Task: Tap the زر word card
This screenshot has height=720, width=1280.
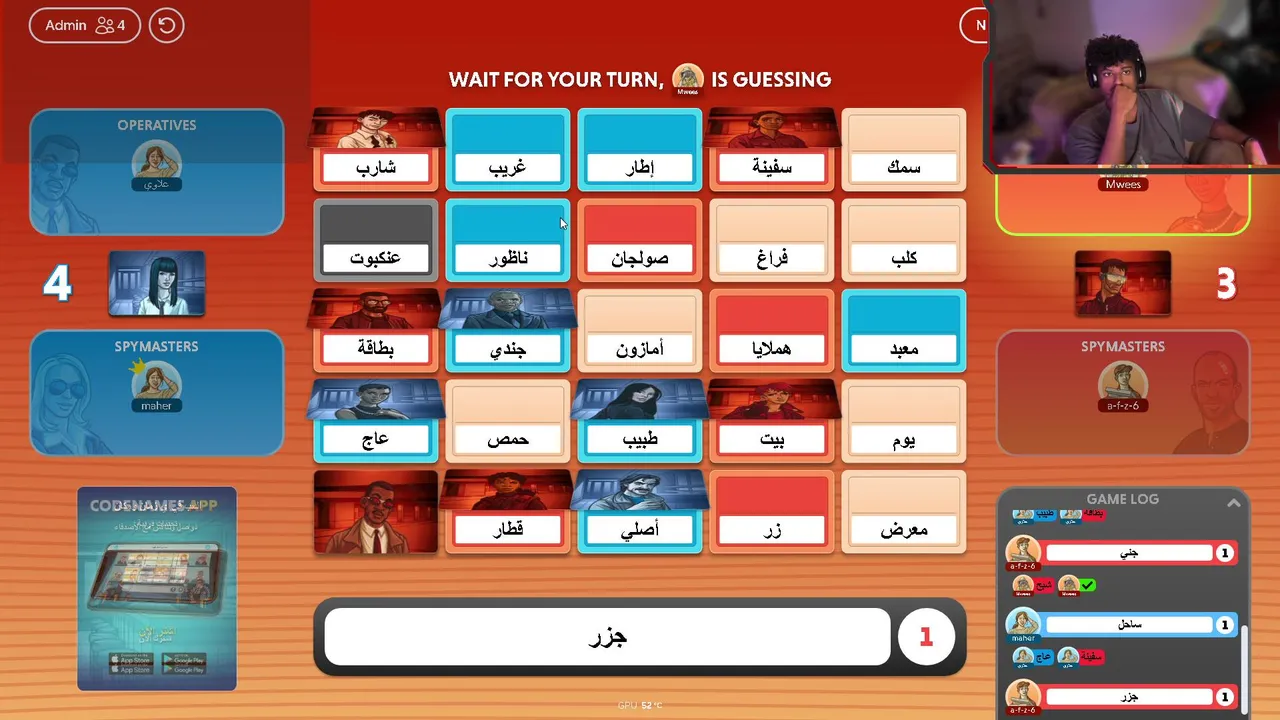Action: pyautogui.click(x=771, y=512)
